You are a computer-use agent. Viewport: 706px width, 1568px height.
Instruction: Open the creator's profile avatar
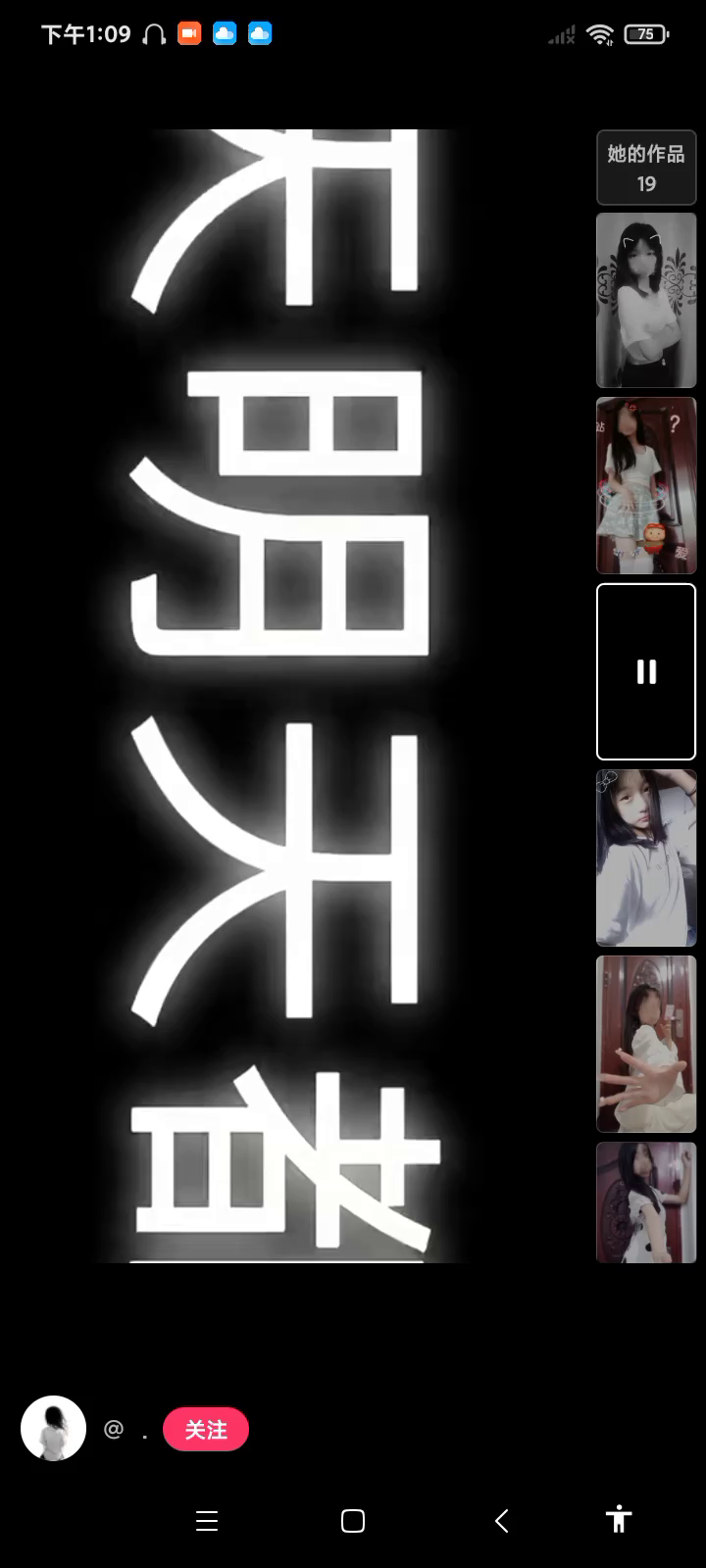[54, 1429]
